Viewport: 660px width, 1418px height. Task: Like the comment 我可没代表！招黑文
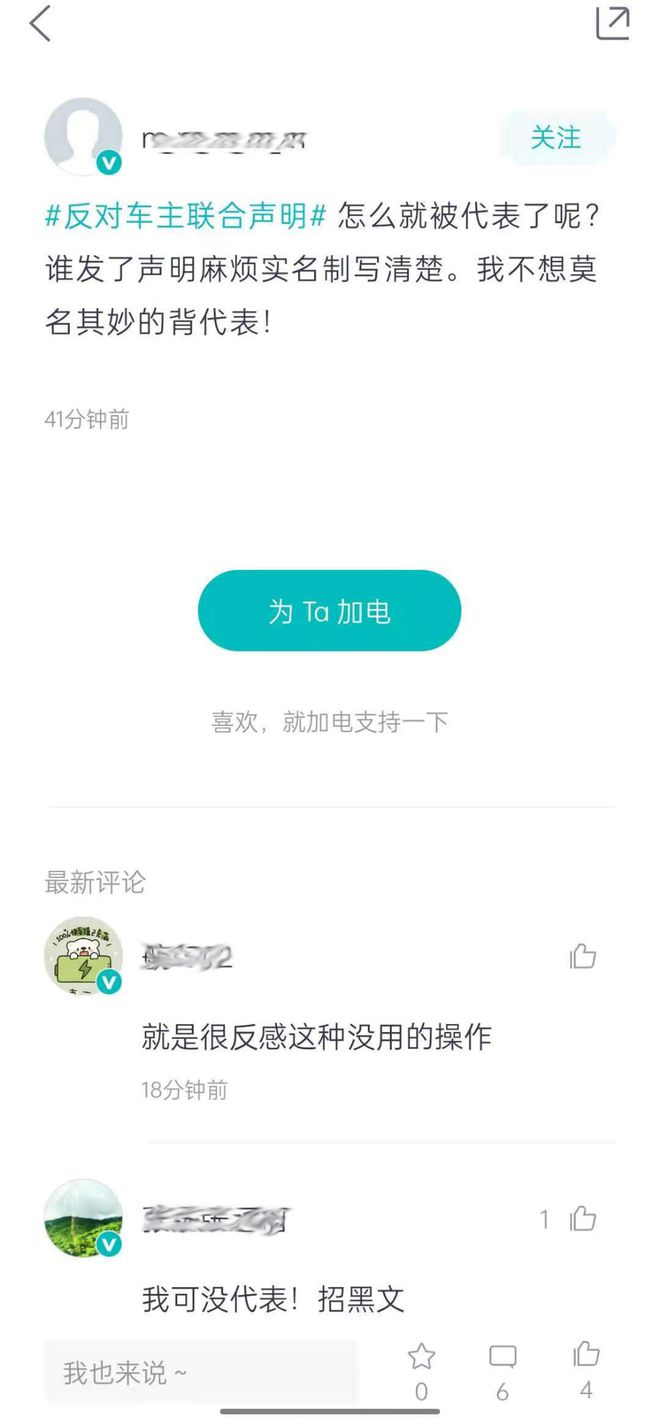583,1219
